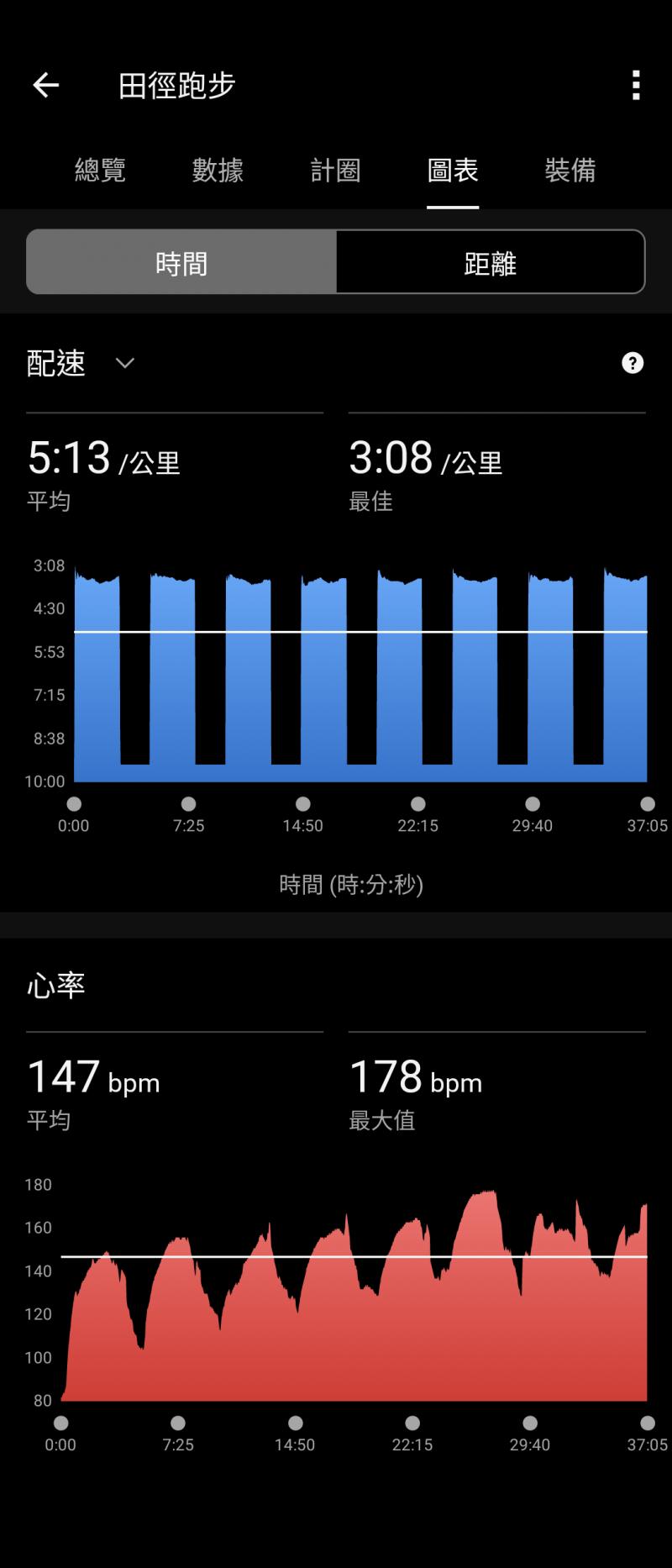Go back using the arrow icon
Screen dimensions: 672x1568
pos(46,85)
